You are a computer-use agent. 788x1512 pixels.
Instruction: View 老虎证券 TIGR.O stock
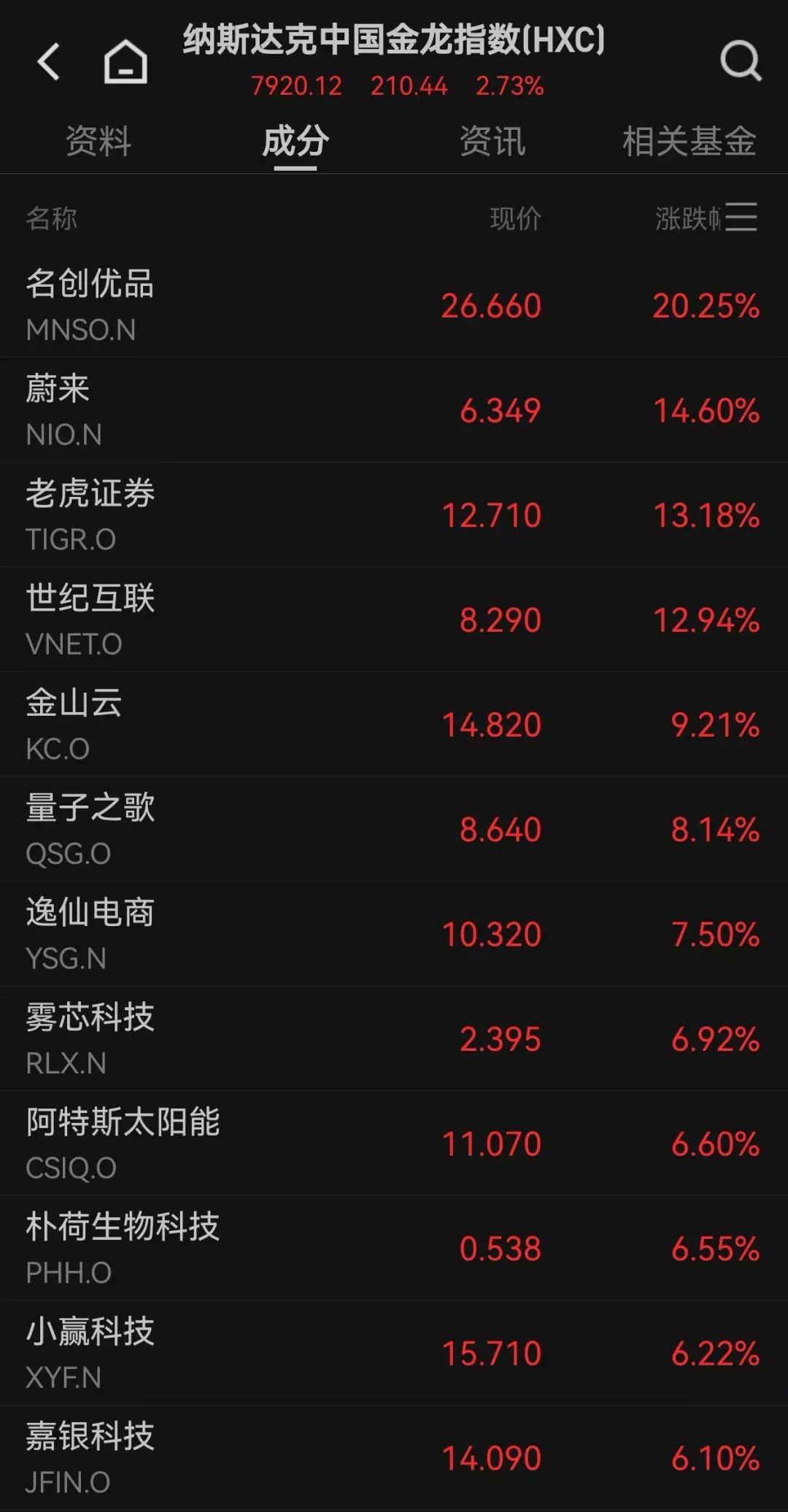[x=394, y=515]
